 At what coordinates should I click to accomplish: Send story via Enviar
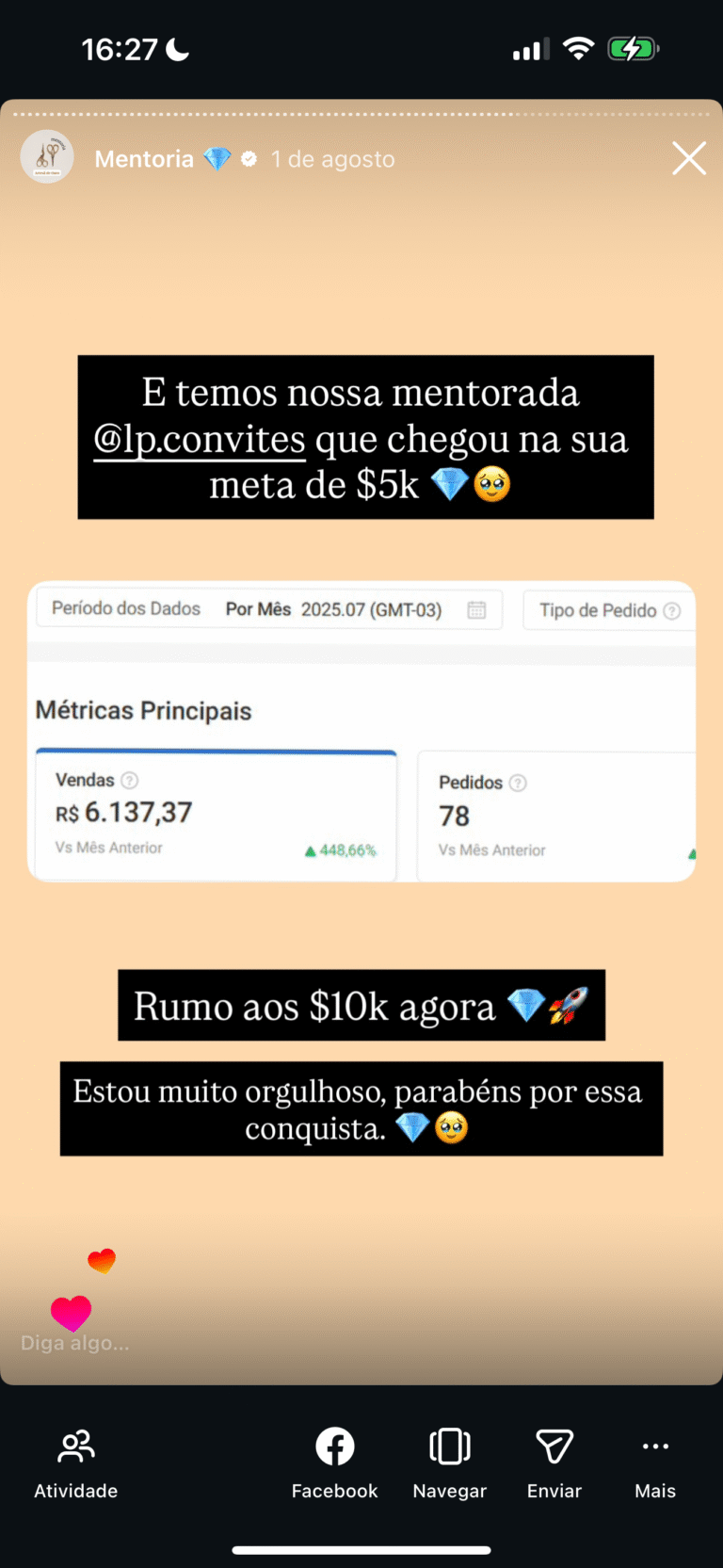[554, 1462]
